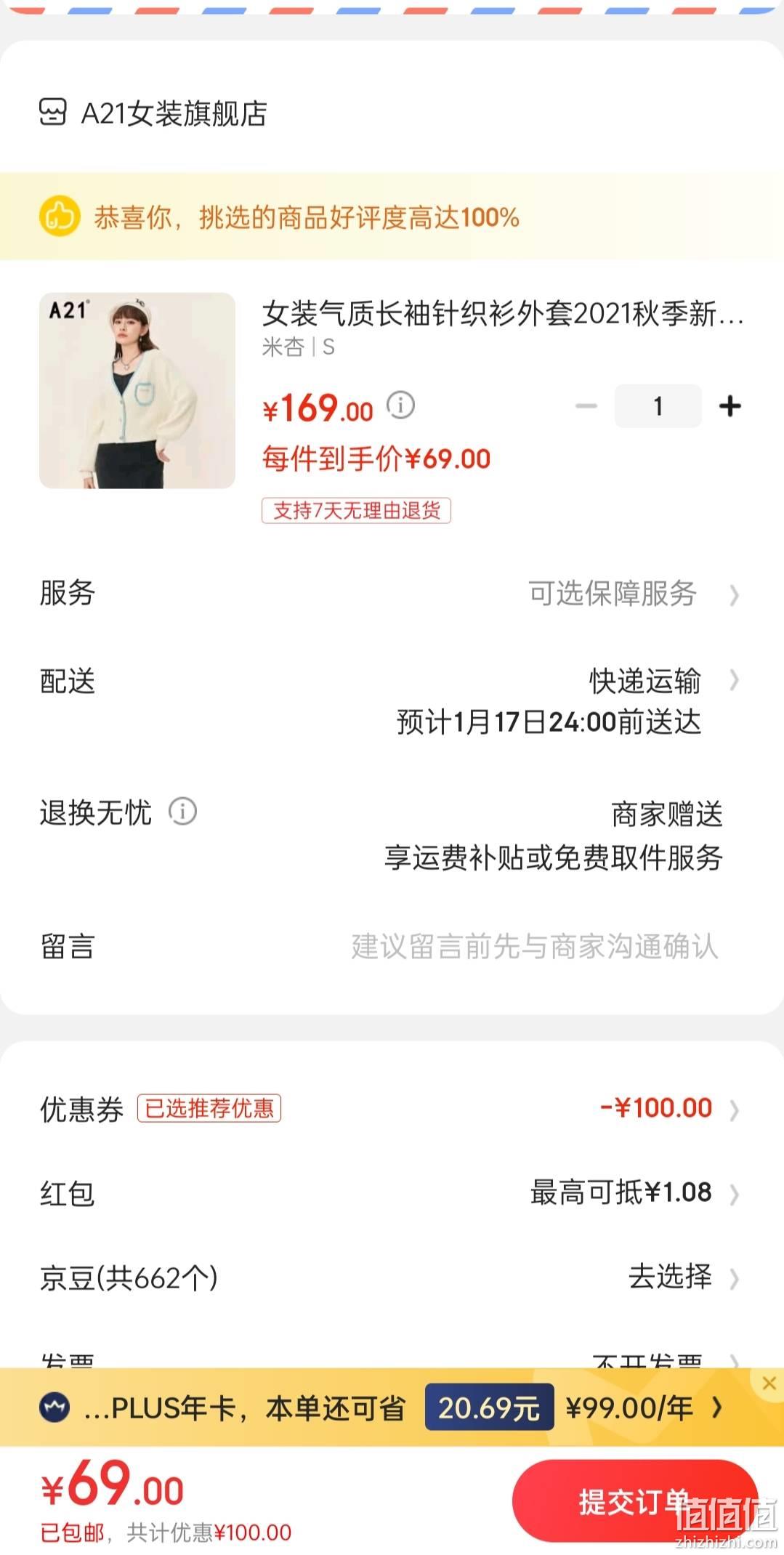The image size is (784, 1555).
Task: Increase quantity with the plus button
Action: coord(730,406)
